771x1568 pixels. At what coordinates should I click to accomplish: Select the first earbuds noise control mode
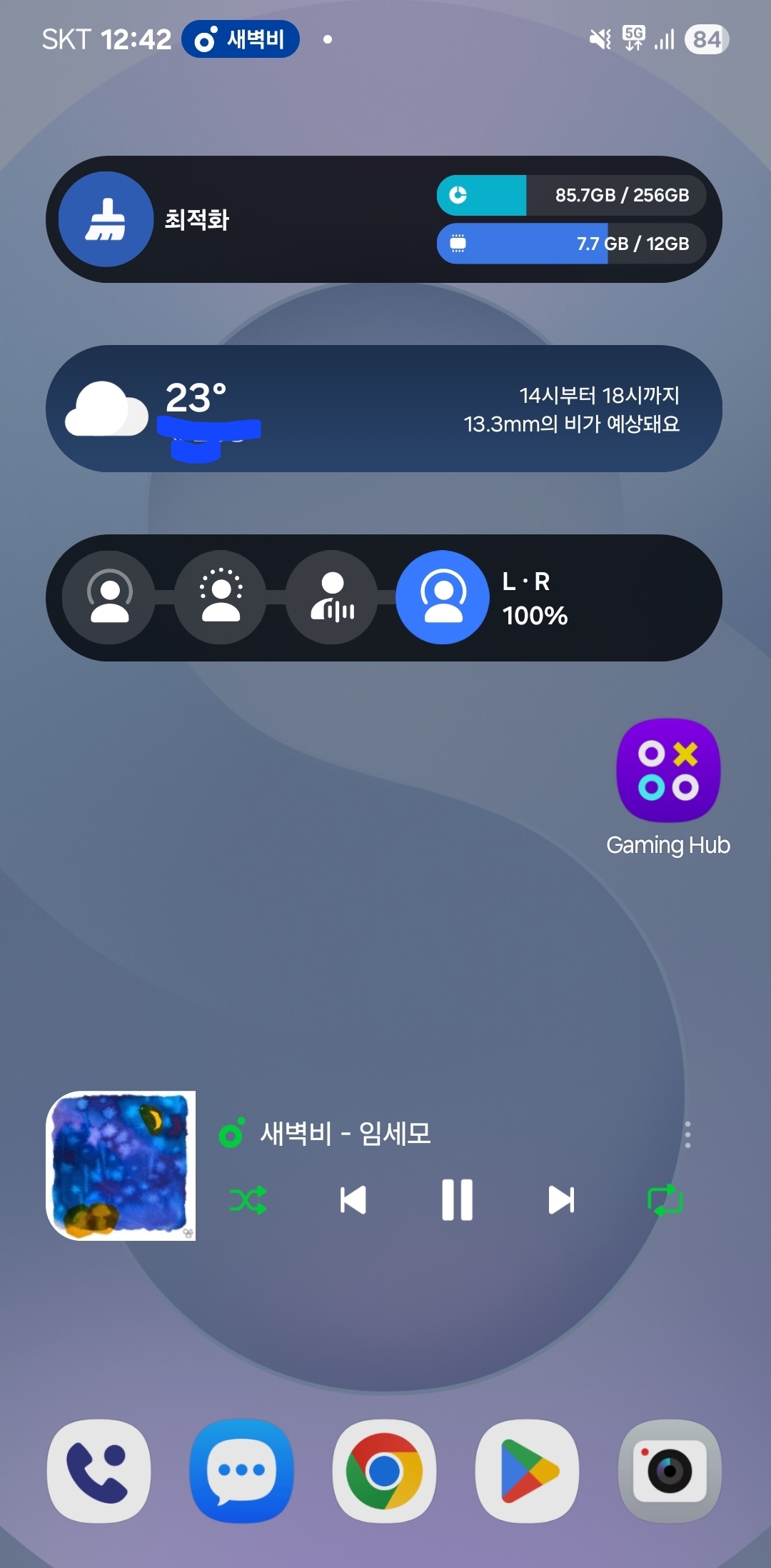[x=109, y=597]
